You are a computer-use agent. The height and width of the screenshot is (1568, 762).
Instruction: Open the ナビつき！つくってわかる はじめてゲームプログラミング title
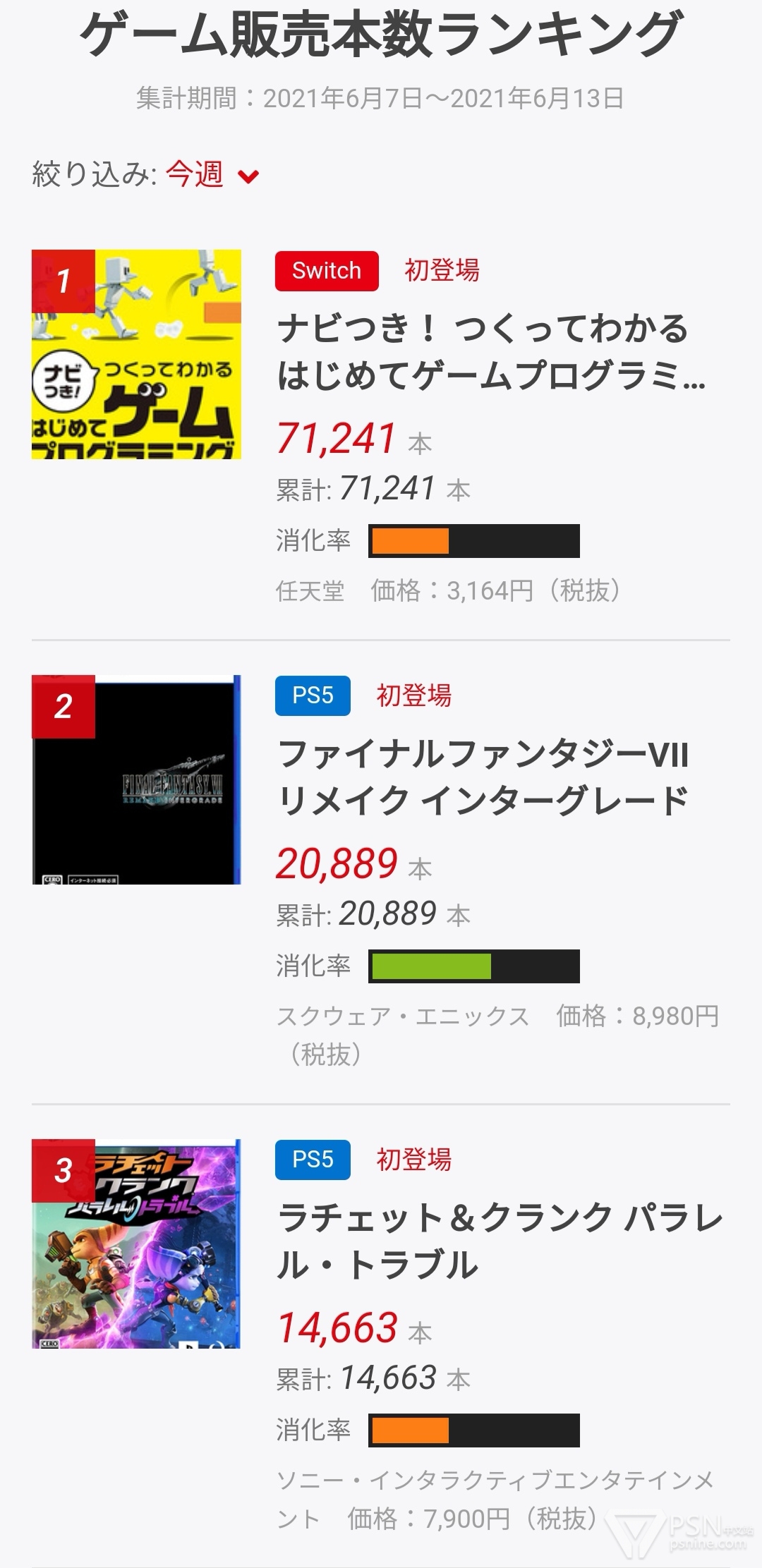pyautogui.click(x=490, y=352)
